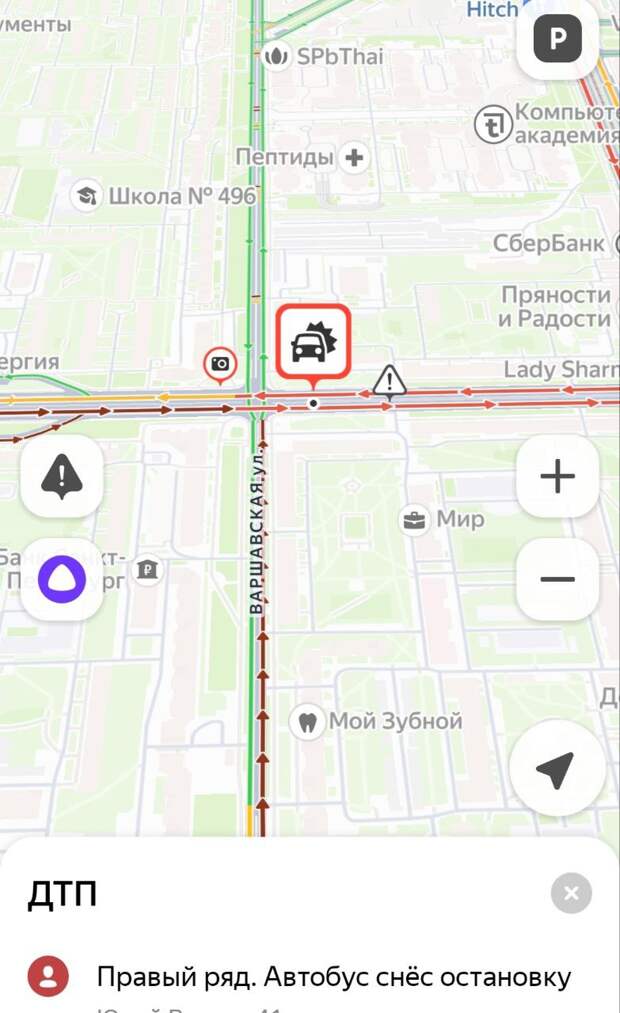This screenshot has width=620, height=1013.
Task: Open the Школа № 496 marker
Action: [x=87, y=196]
